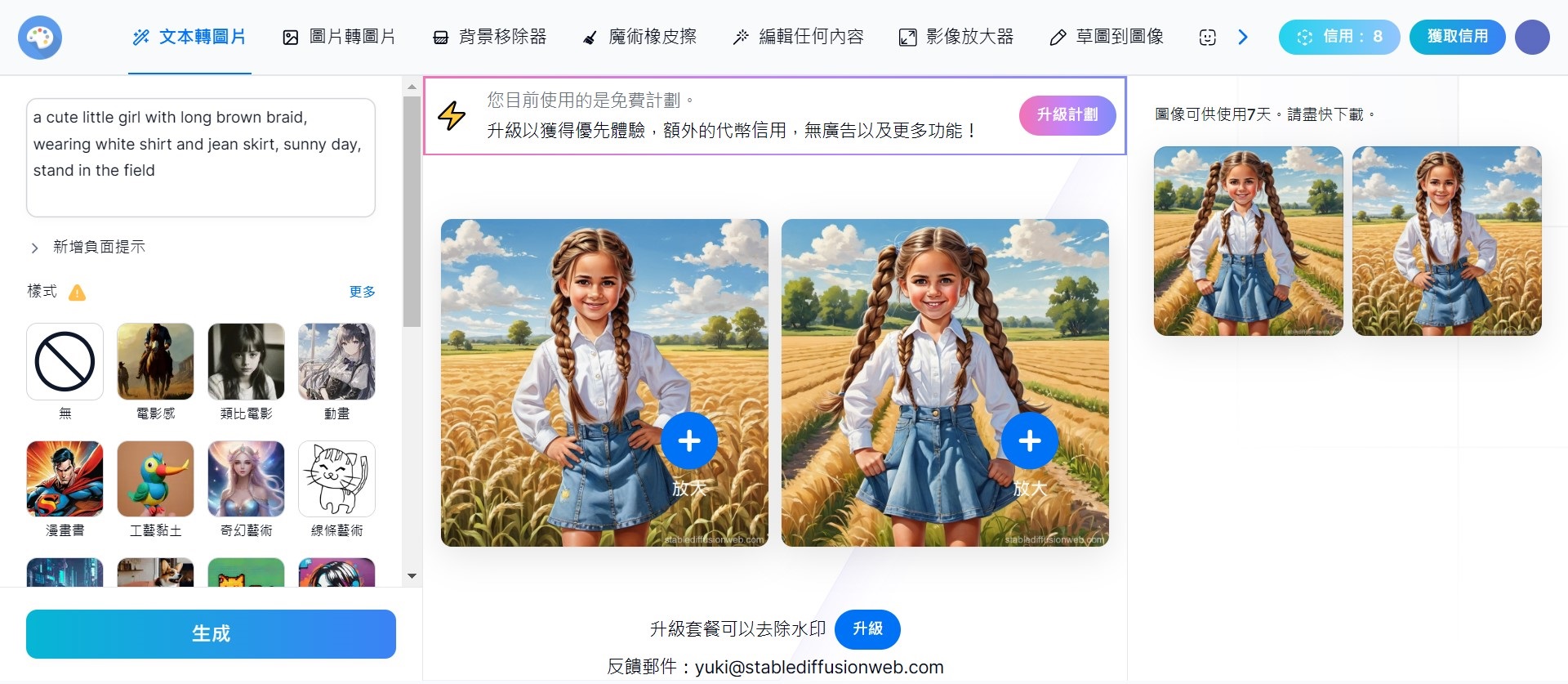Tap 升級 to remove watermark
The image size is (1568, 684).
[x=867, y=628]
